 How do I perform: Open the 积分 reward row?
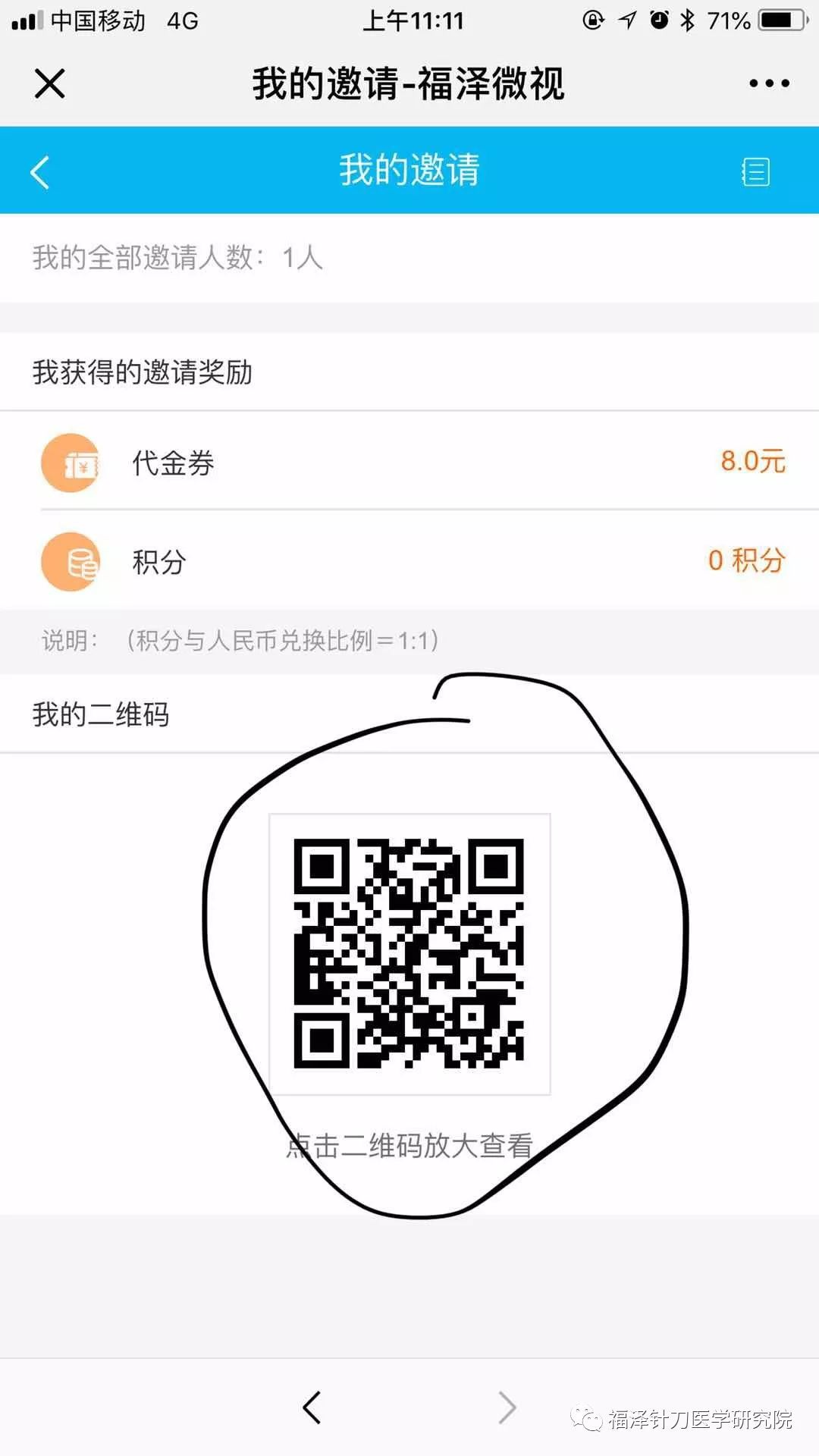tap(409, 560)
